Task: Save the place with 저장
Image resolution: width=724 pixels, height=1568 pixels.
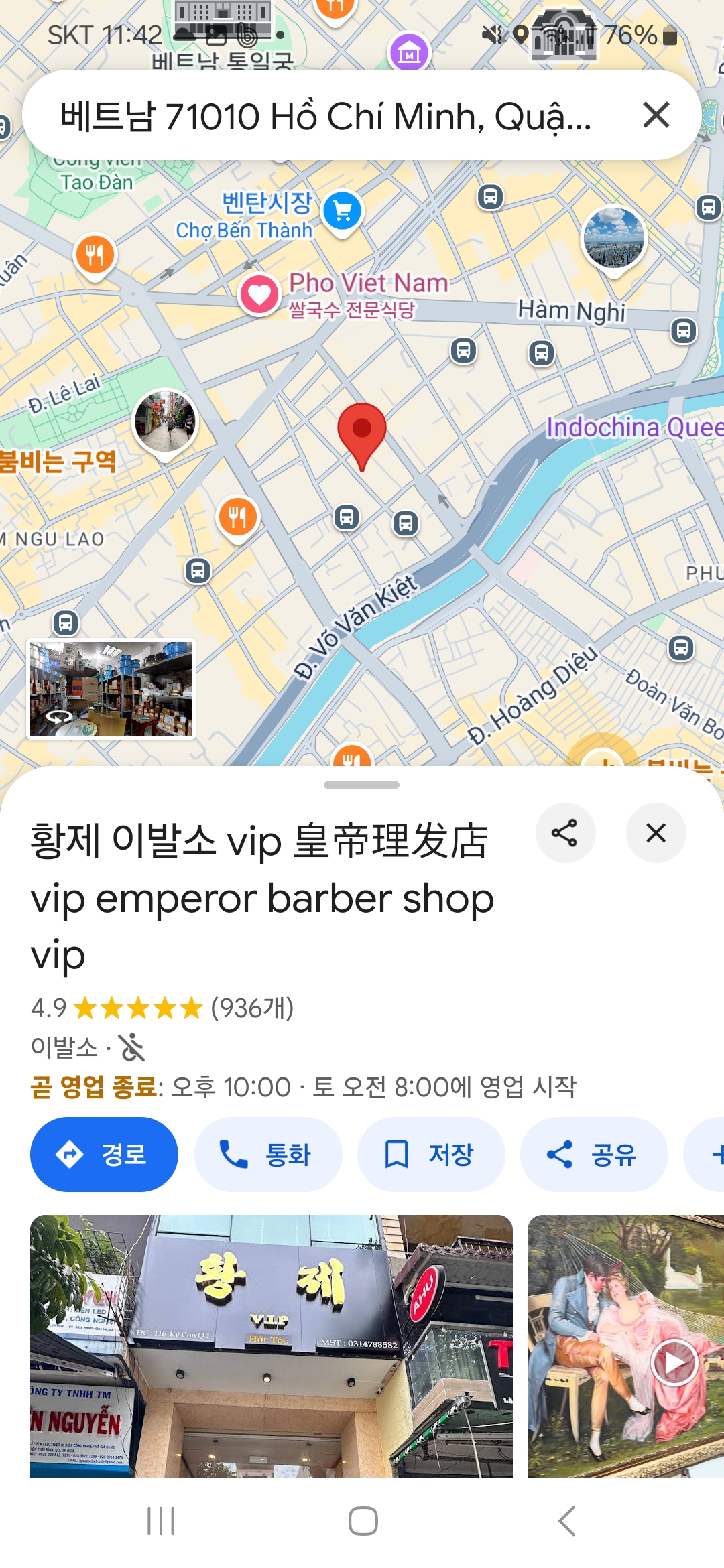Action: [x=430, y=1154]
